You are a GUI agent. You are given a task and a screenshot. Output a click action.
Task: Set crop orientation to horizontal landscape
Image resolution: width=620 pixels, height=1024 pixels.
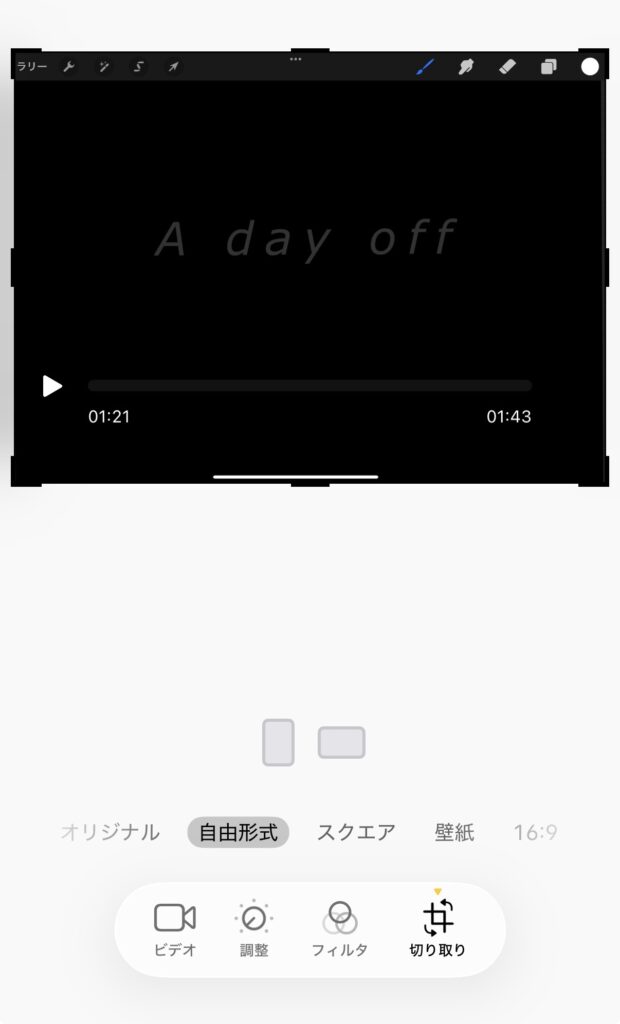[341, 743]
